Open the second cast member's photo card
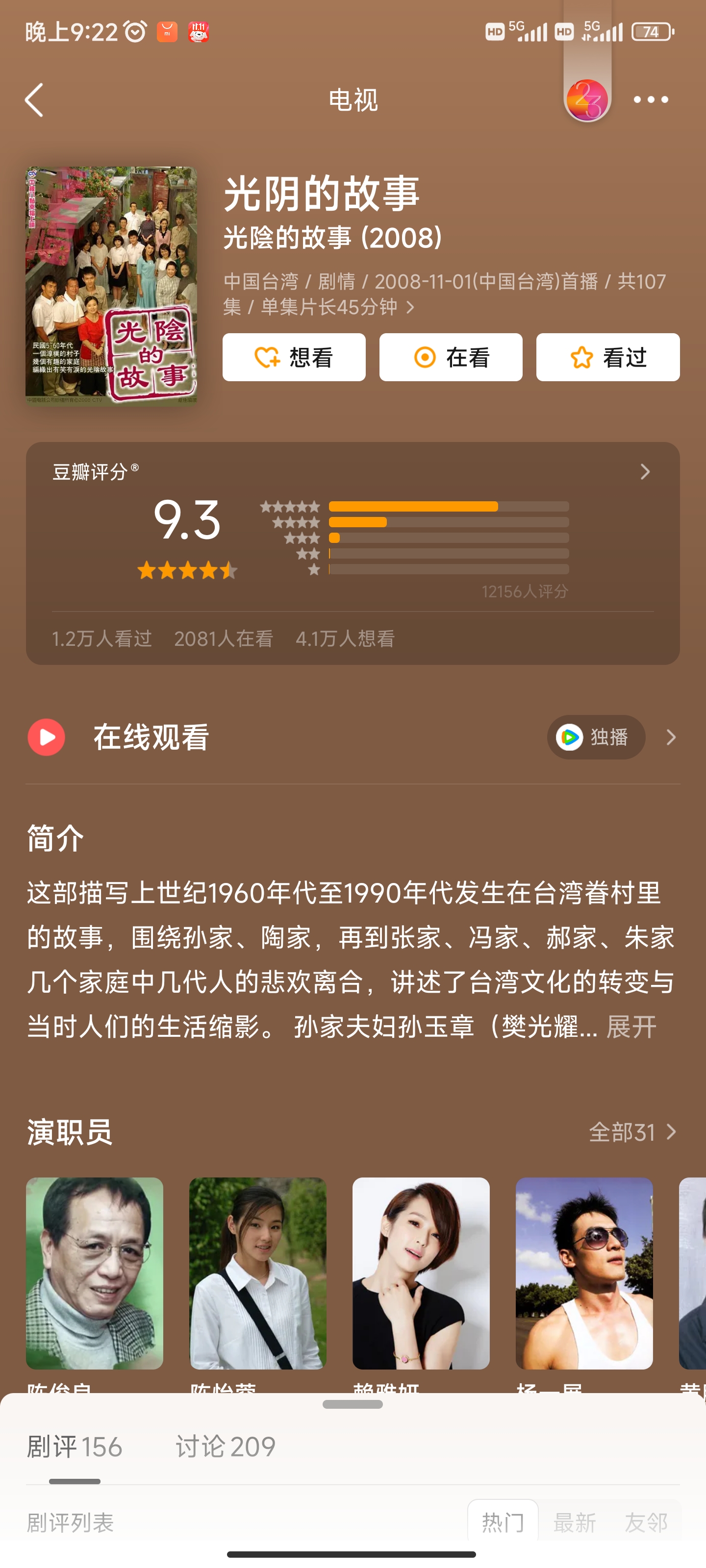 coord(258,1273)
